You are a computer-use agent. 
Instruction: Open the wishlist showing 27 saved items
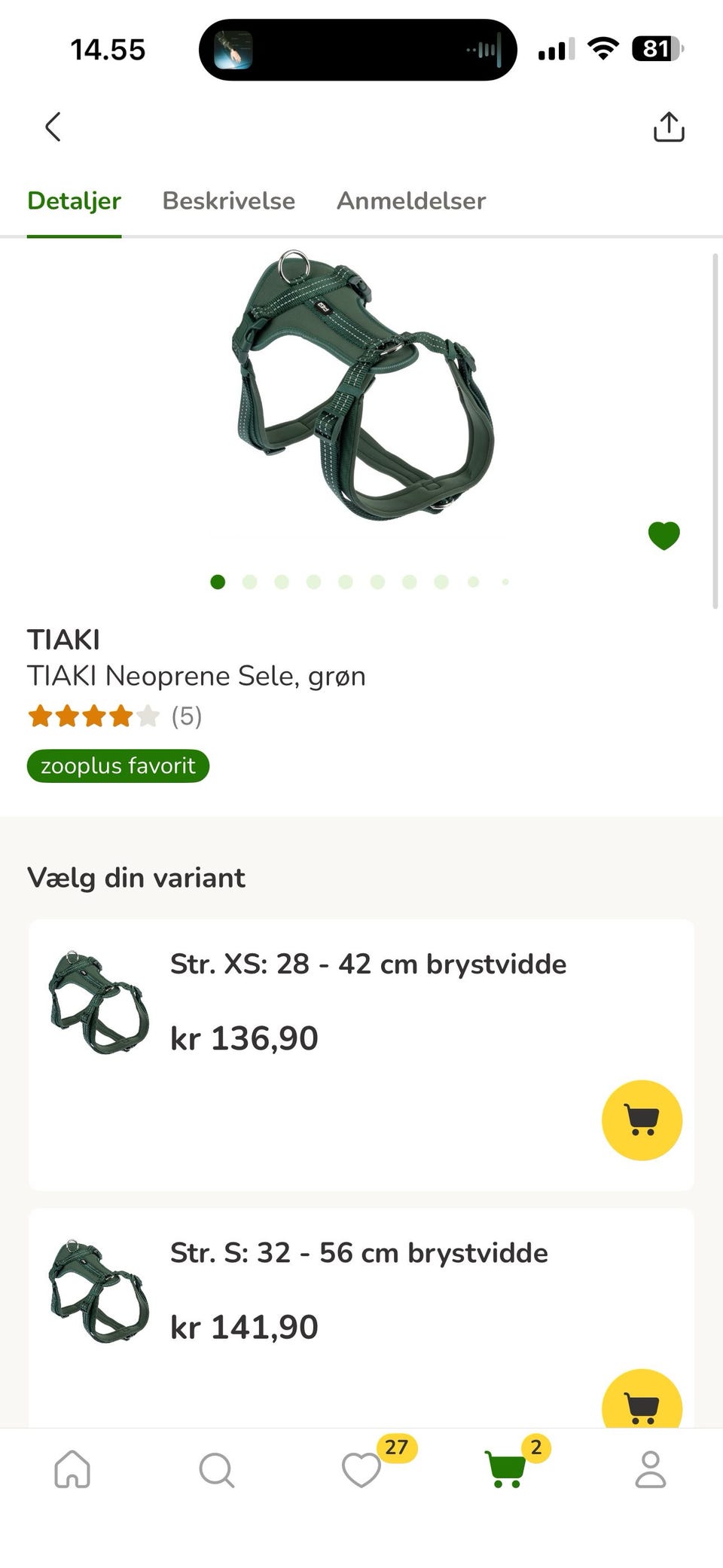[x=361, y=1468]
